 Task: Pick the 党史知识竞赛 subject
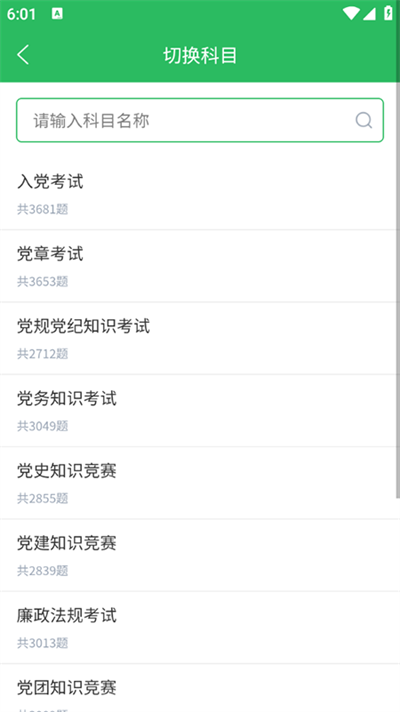pyautogui.click(x=198, y=483)
